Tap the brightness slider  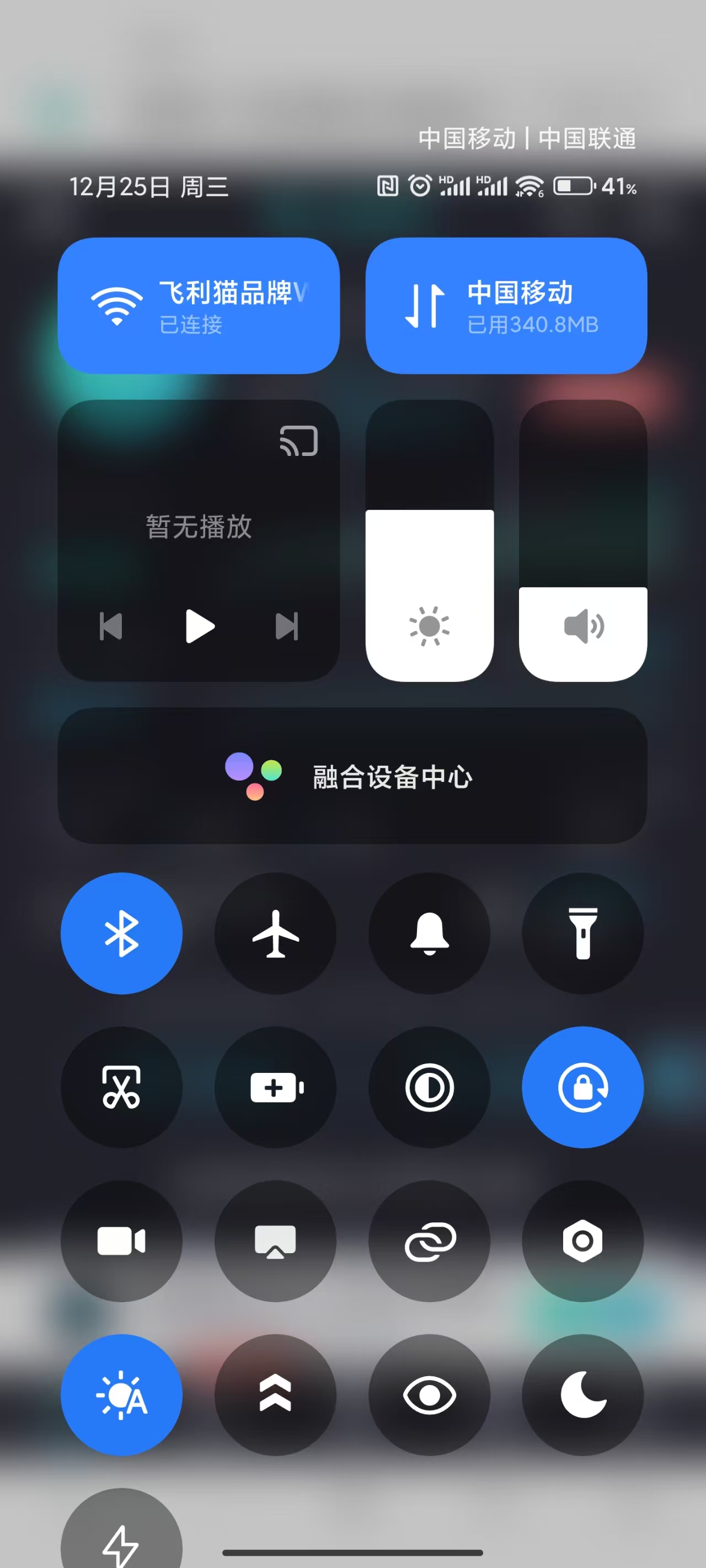430,540
